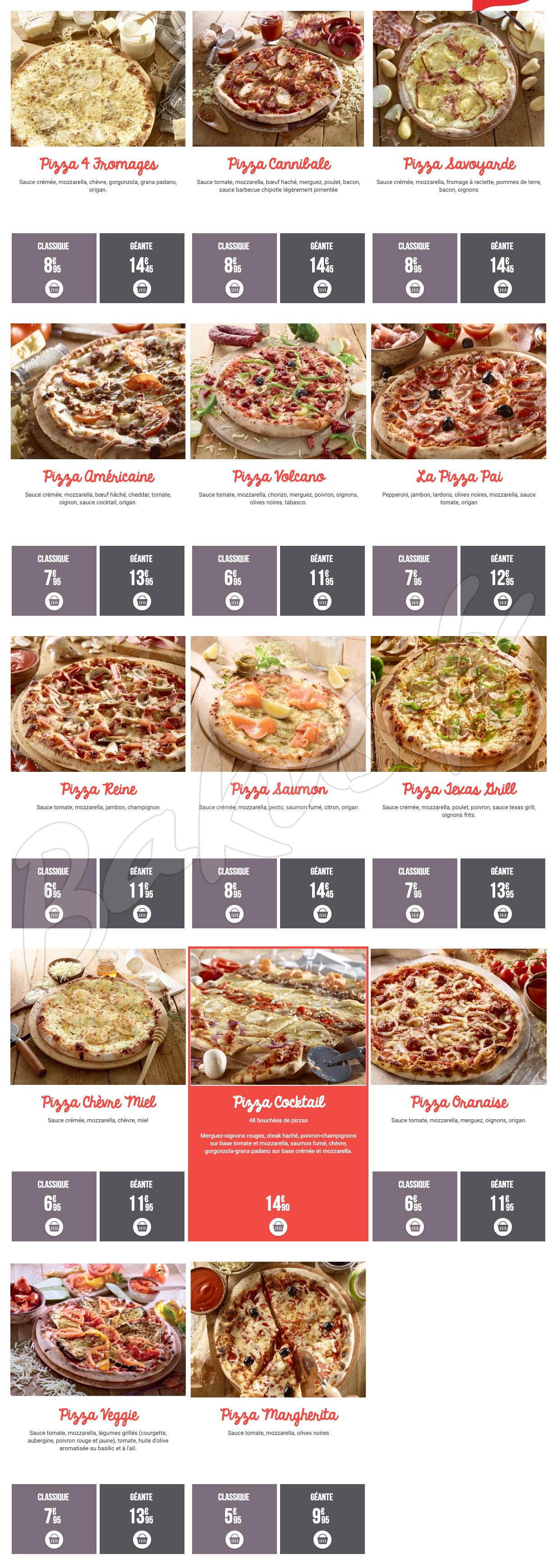Add géante Pizza Cannibale to basket

click(x=322, y=288)
